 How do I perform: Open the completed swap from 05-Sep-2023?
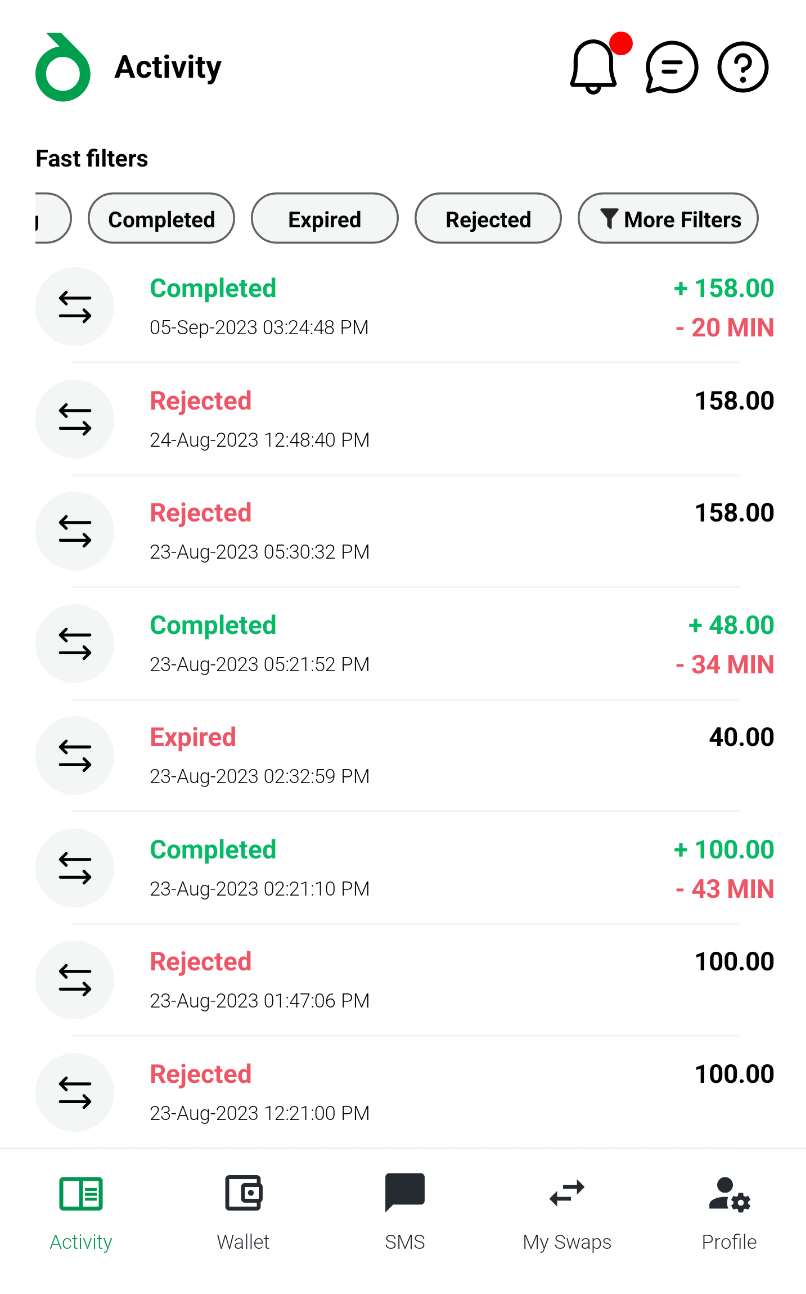pyautogui.click(x=403, y=307)
